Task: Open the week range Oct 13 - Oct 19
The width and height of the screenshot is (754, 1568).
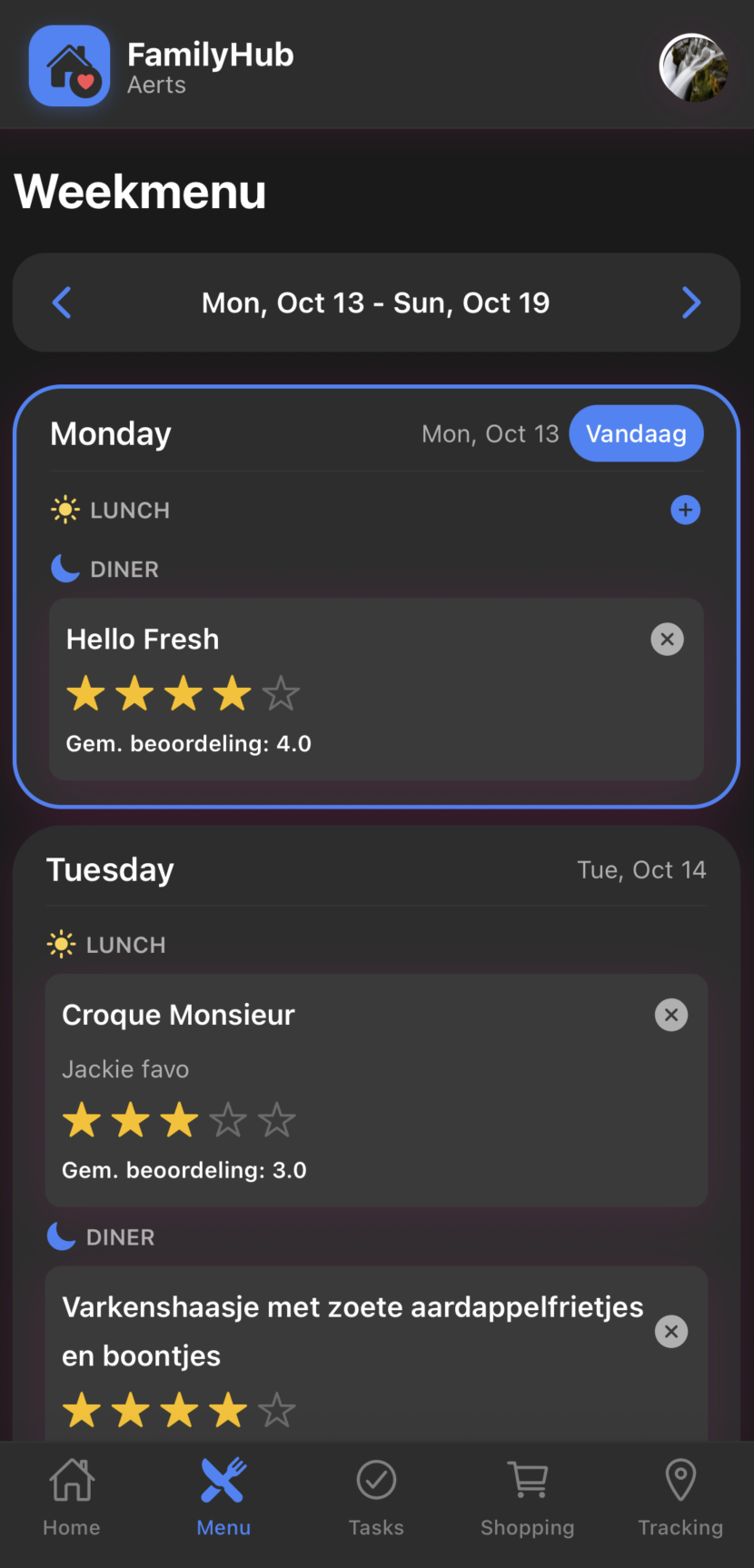Action: click(x=376, y=303)
